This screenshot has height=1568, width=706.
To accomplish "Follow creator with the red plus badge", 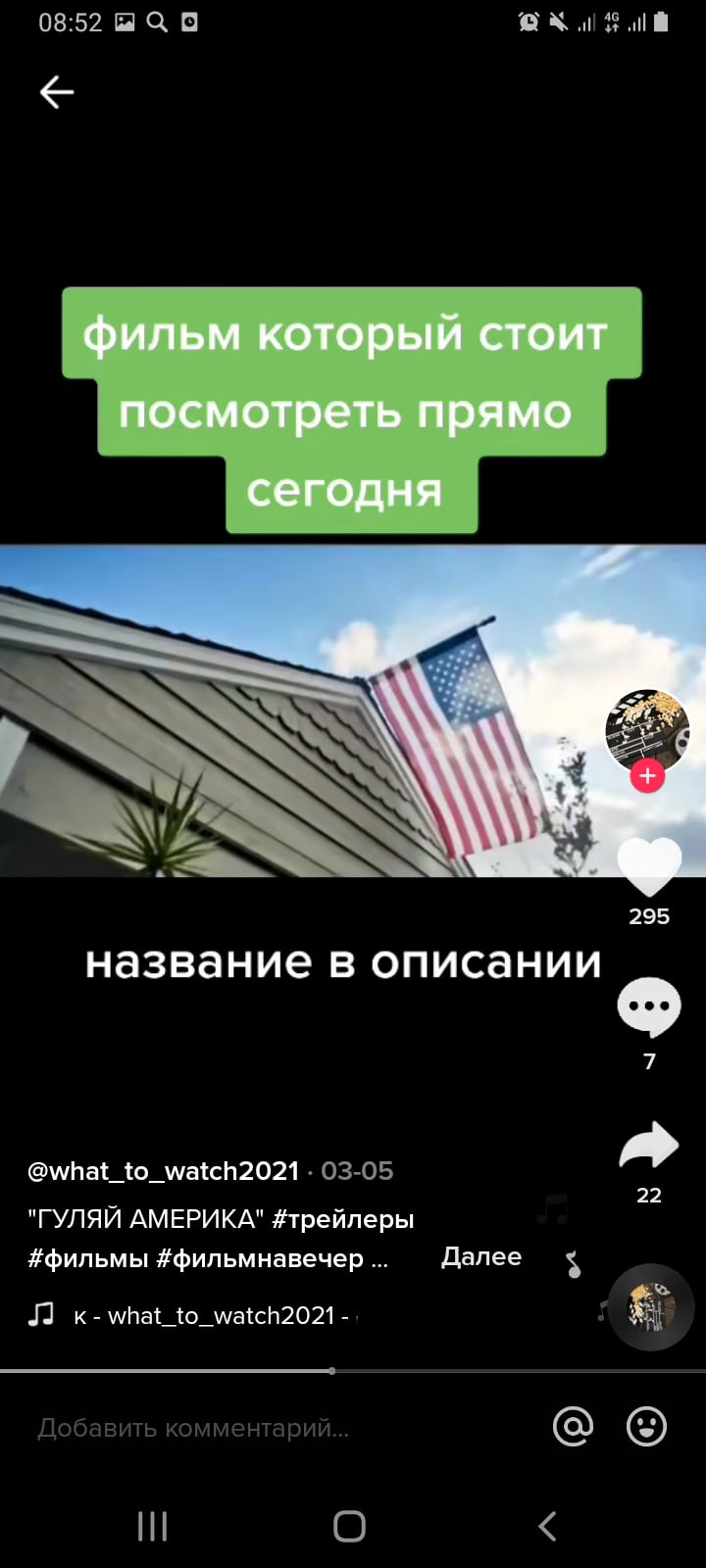I will coord(647,776).
